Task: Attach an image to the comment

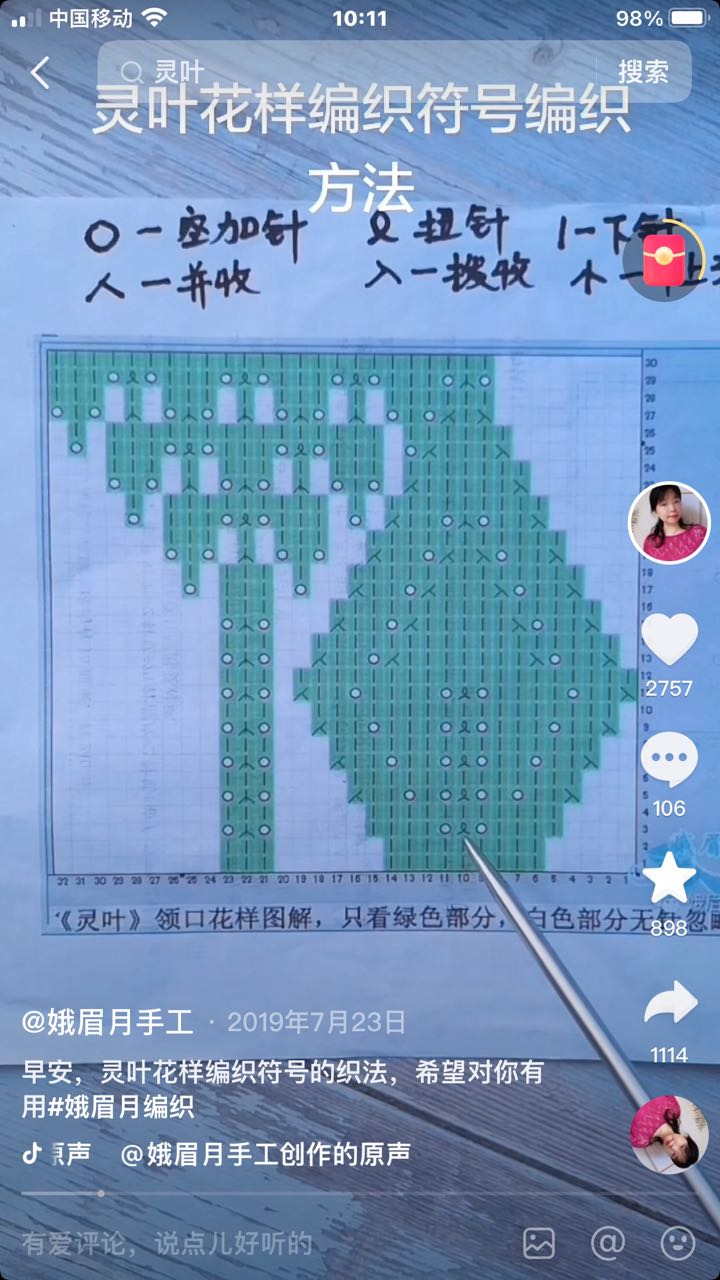Action: [x=539, y=1243]
